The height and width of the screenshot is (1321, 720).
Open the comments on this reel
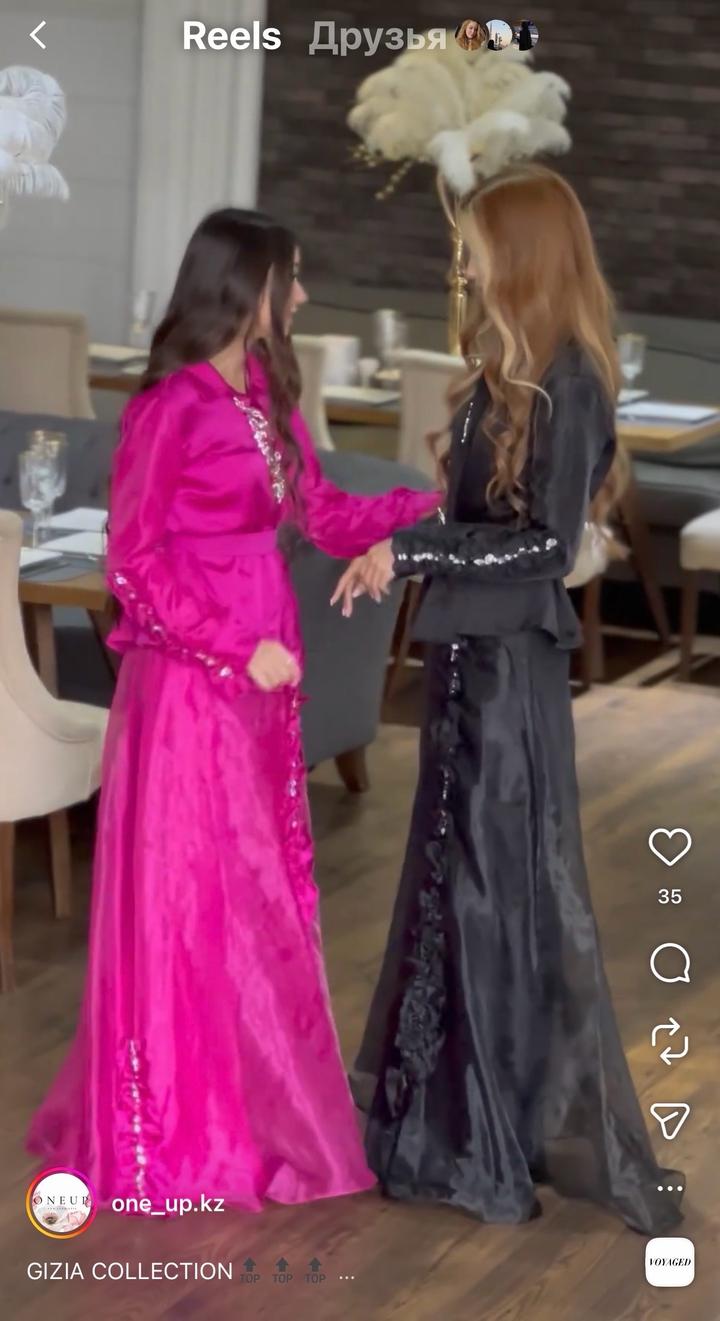(x=669, y=964)
